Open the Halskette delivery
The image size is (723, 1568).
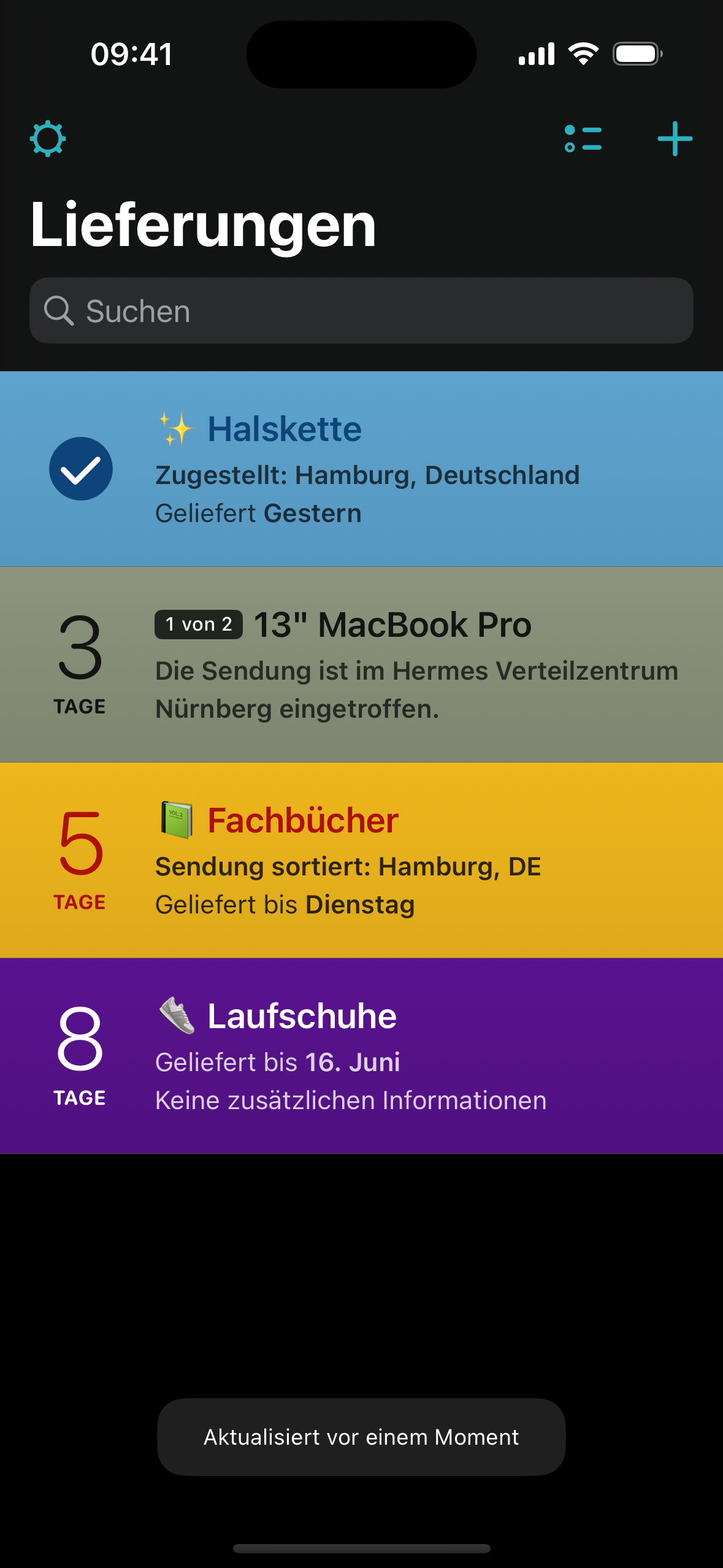coord(361,469)
